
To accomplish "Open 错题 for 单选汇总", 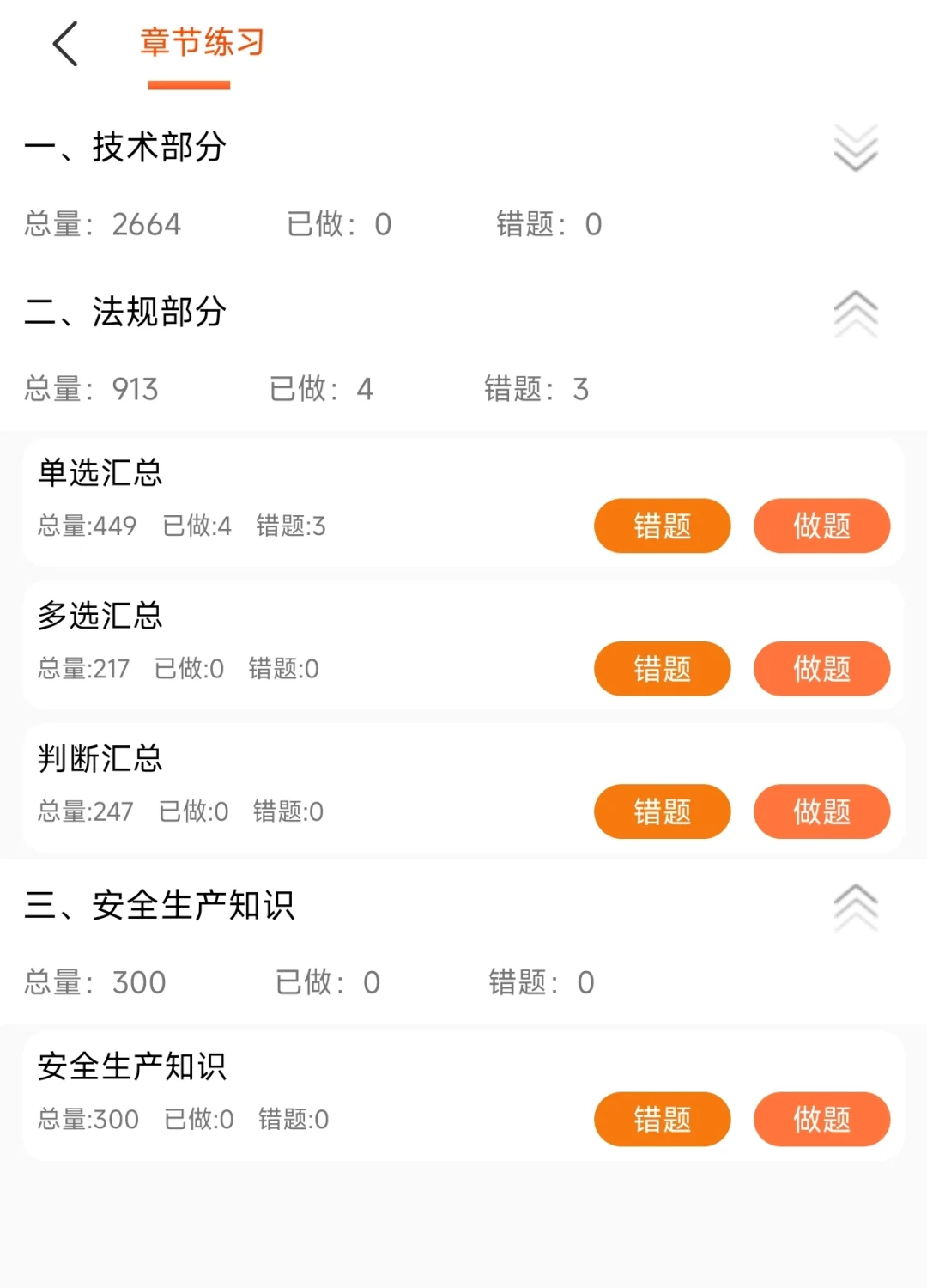I will (x=662, y=526).
